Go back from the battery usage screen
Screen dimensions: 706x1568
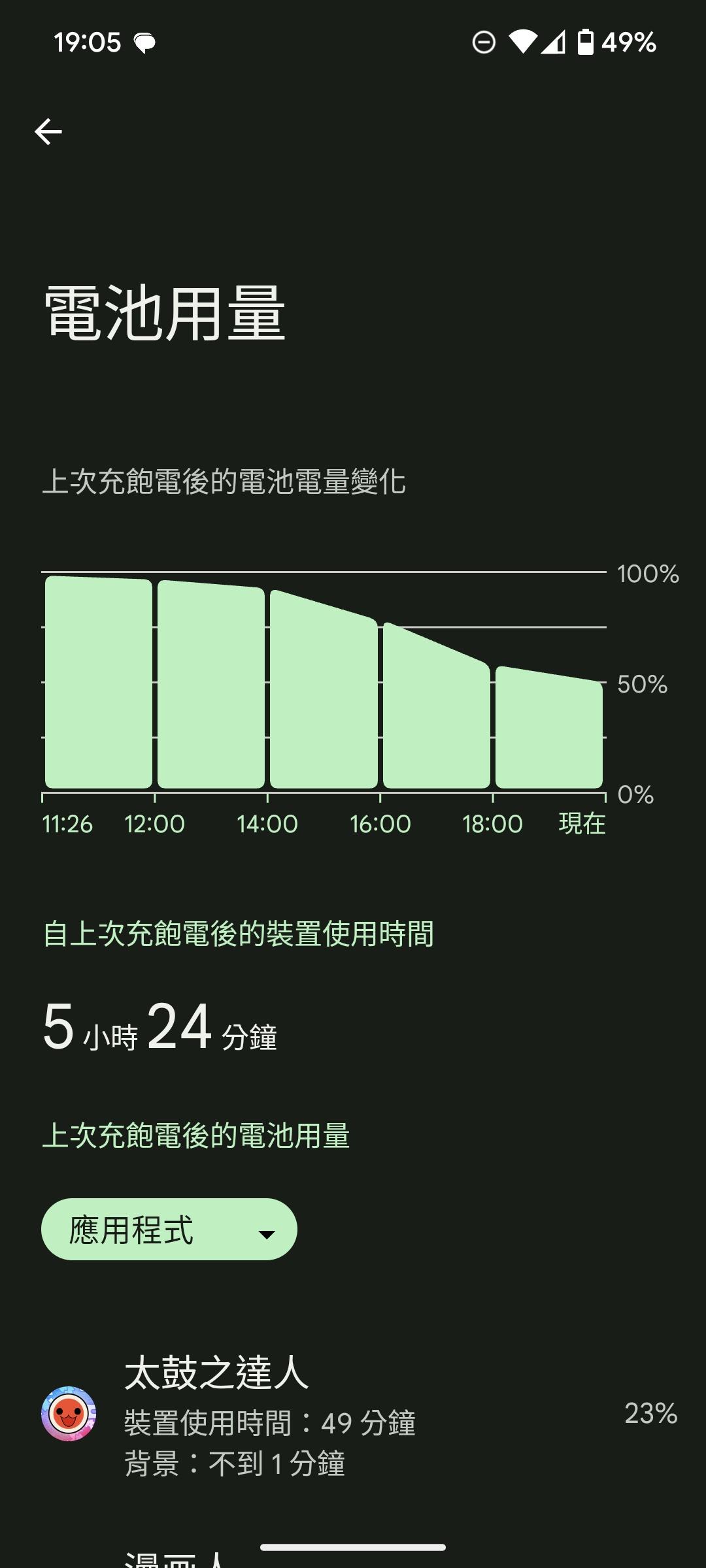coord(48,132)
